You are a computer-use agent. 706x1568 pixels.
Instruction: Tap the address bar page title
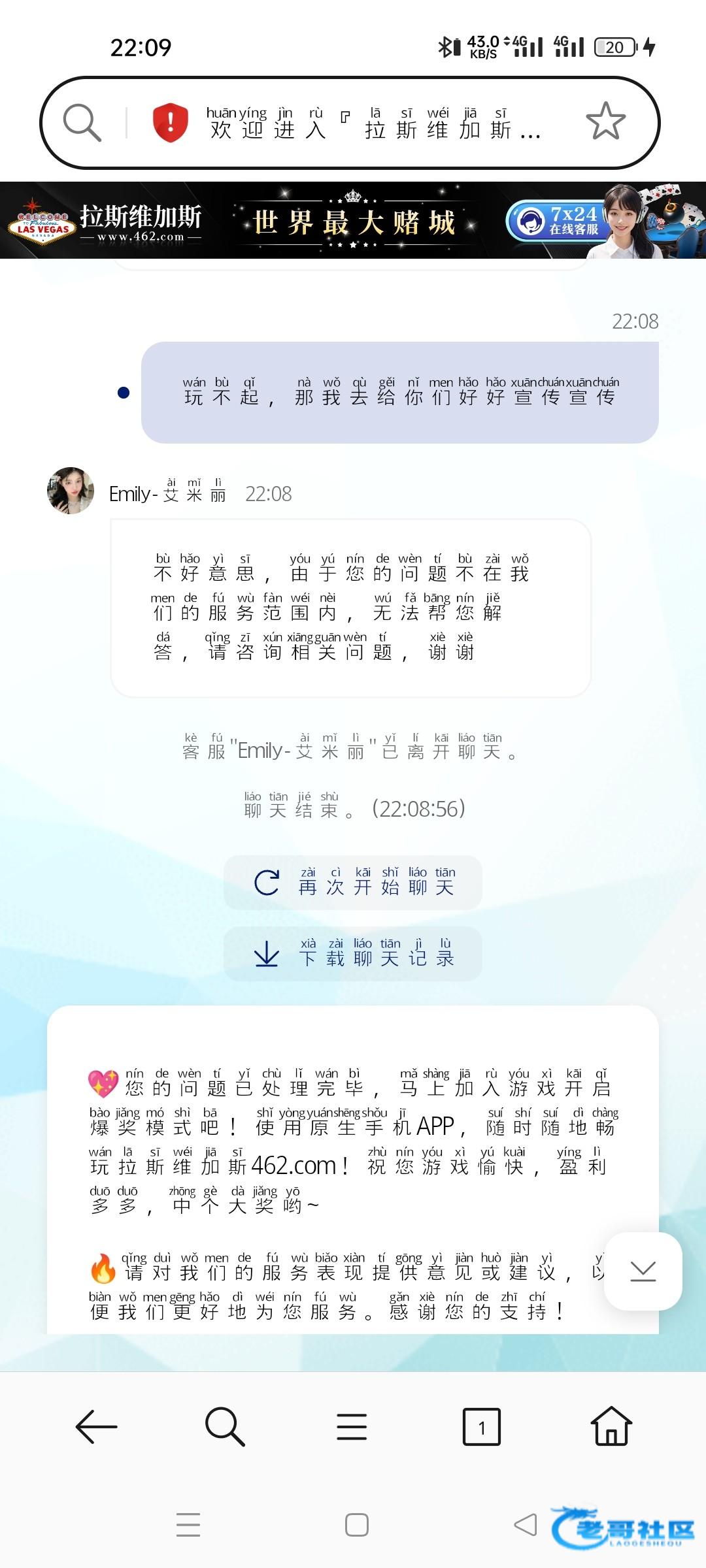[x=373, y=123]
